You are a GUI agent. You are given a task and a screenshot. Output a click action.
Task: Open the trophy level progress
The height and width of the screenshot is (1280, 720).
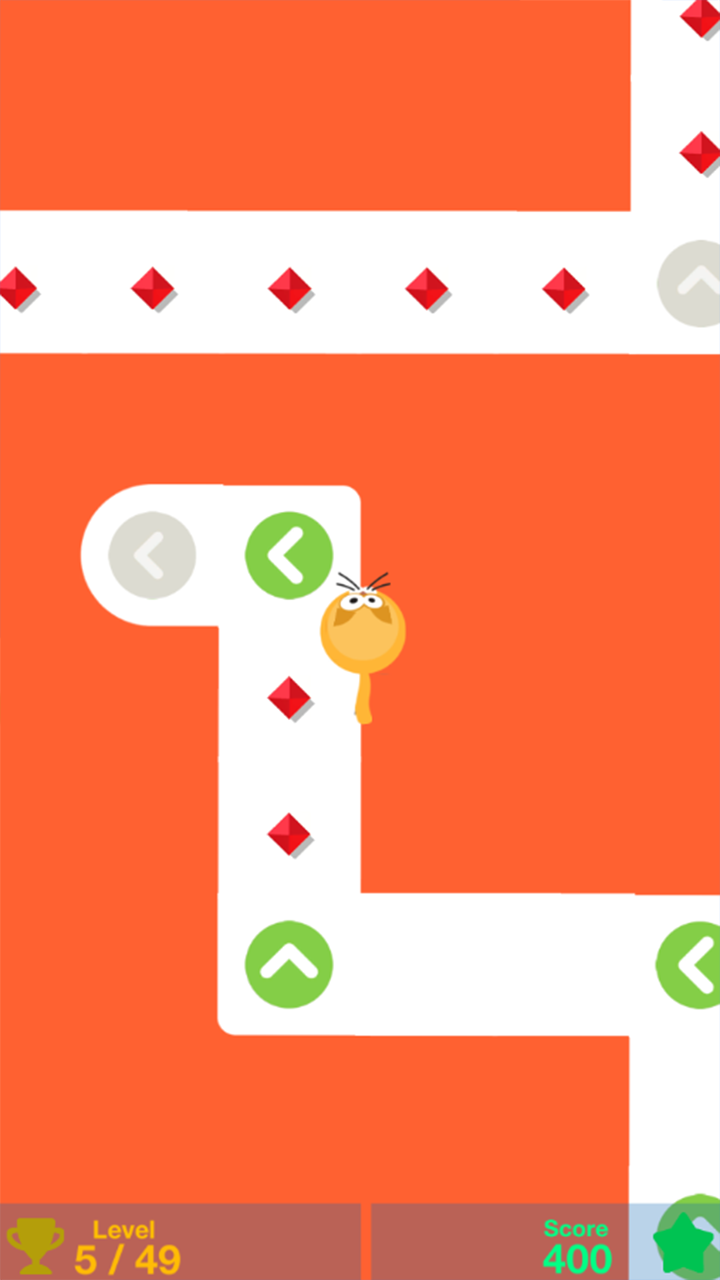pos(36,1246)
